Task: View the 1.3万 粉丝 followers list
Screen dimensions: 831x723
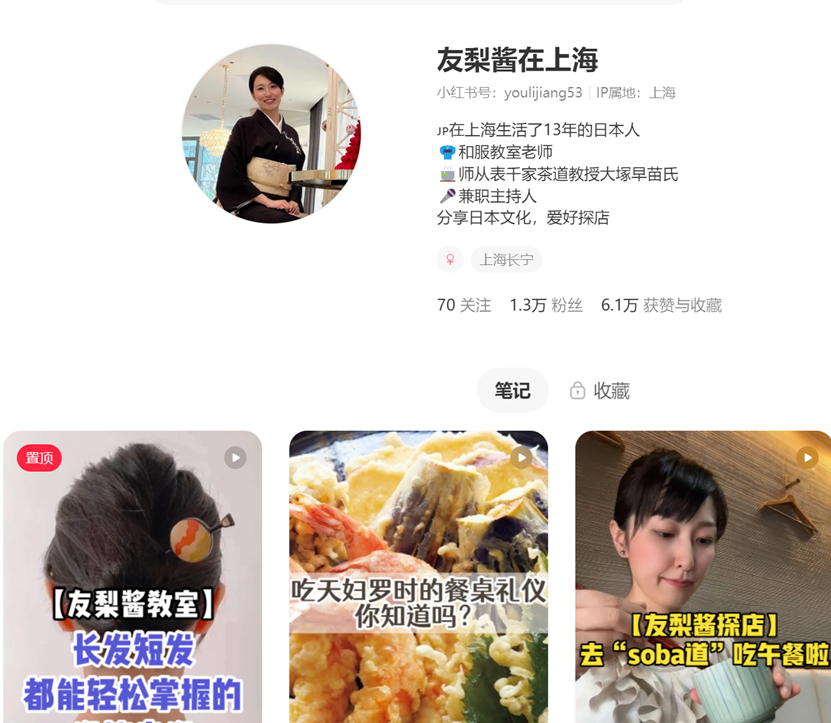Action: click(546, 305)
